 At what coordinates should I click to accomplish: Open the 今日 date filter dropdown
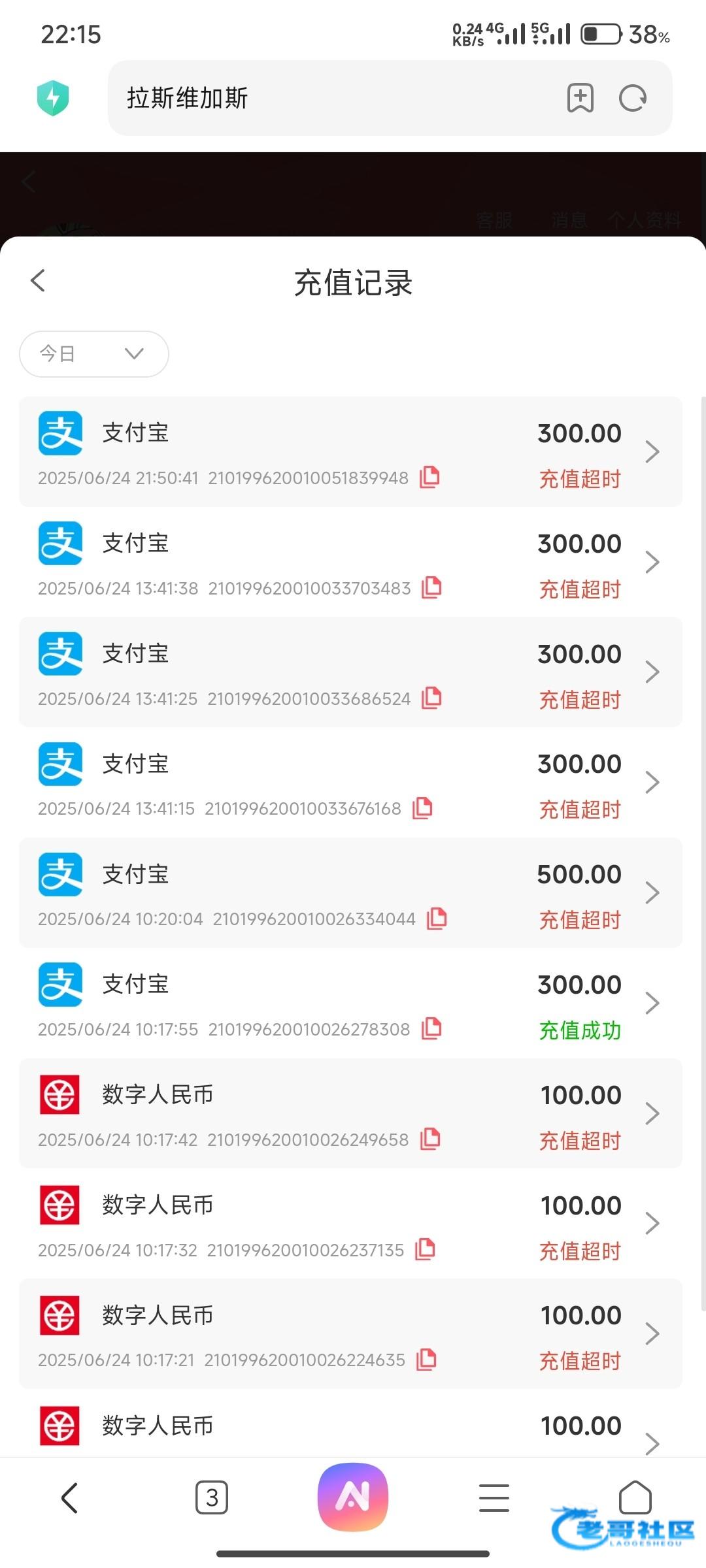pos(94,354)
